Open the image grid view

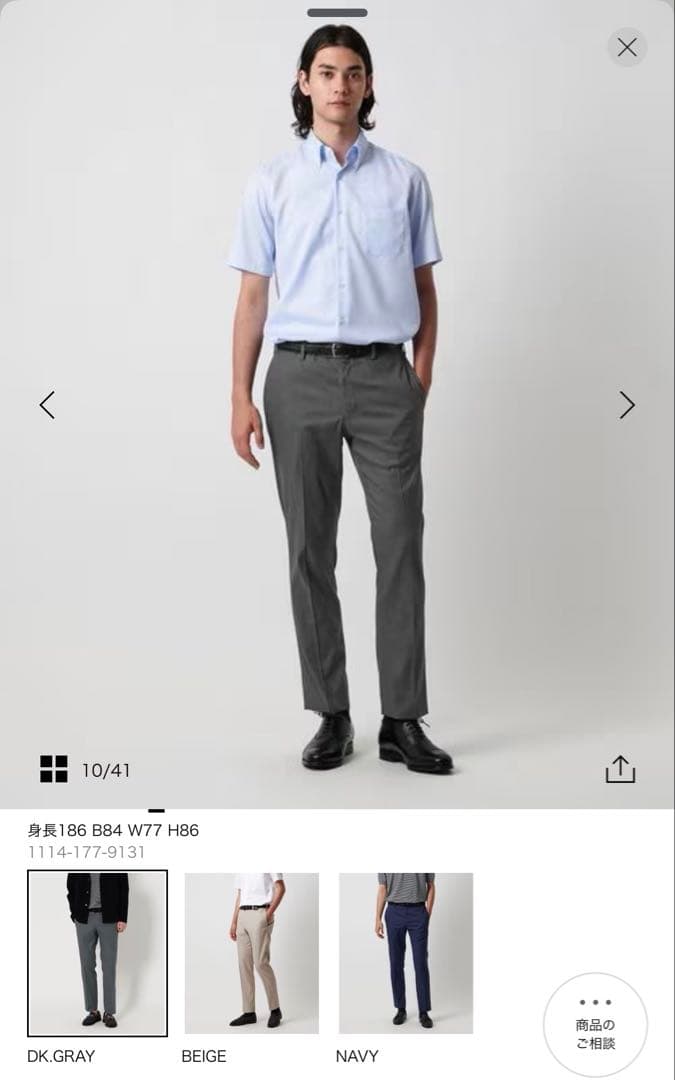[x=54, y=769]
